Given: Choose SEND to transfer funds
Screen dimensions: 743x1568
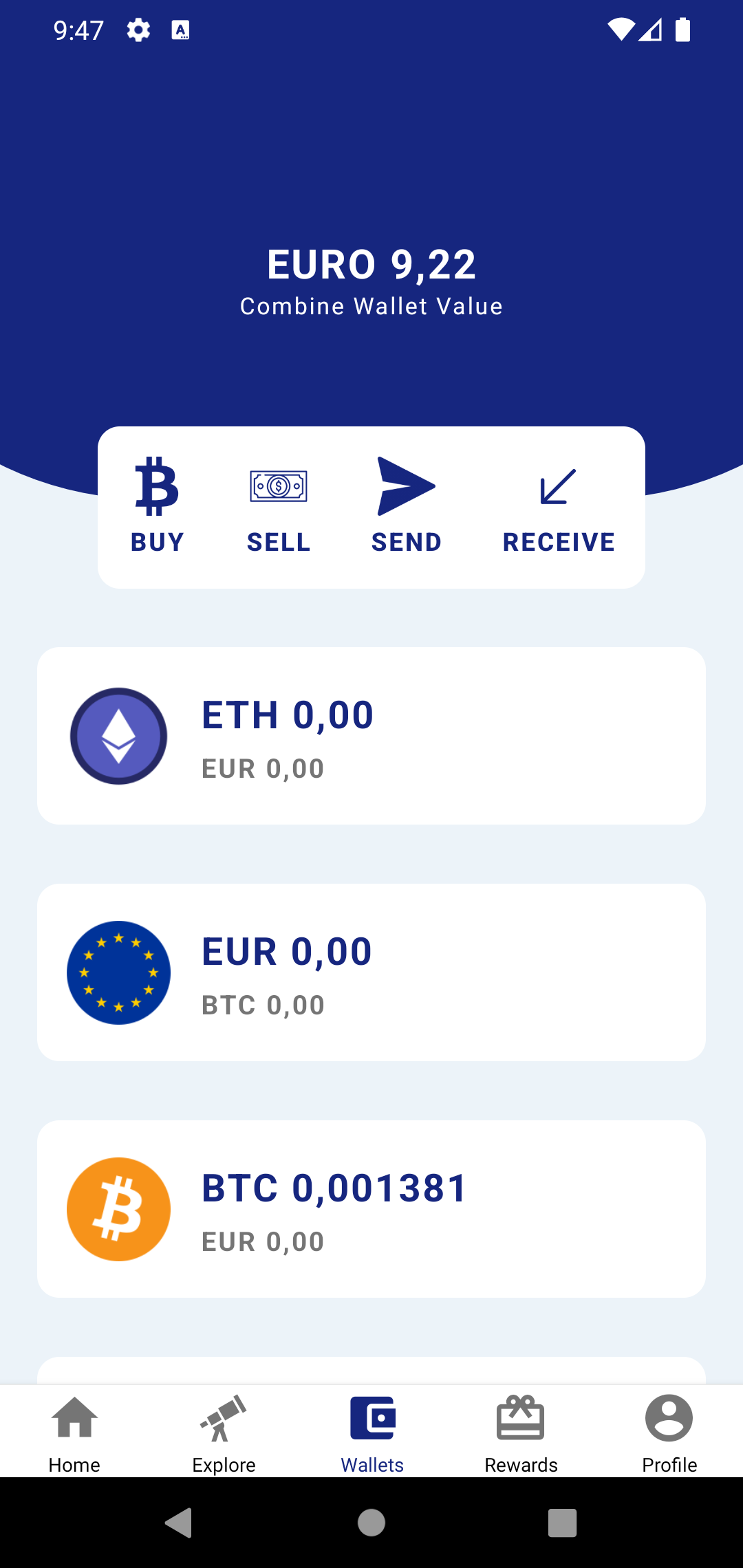Looking at the screenshot, I should pyautogui.click(x=406, y=505).
